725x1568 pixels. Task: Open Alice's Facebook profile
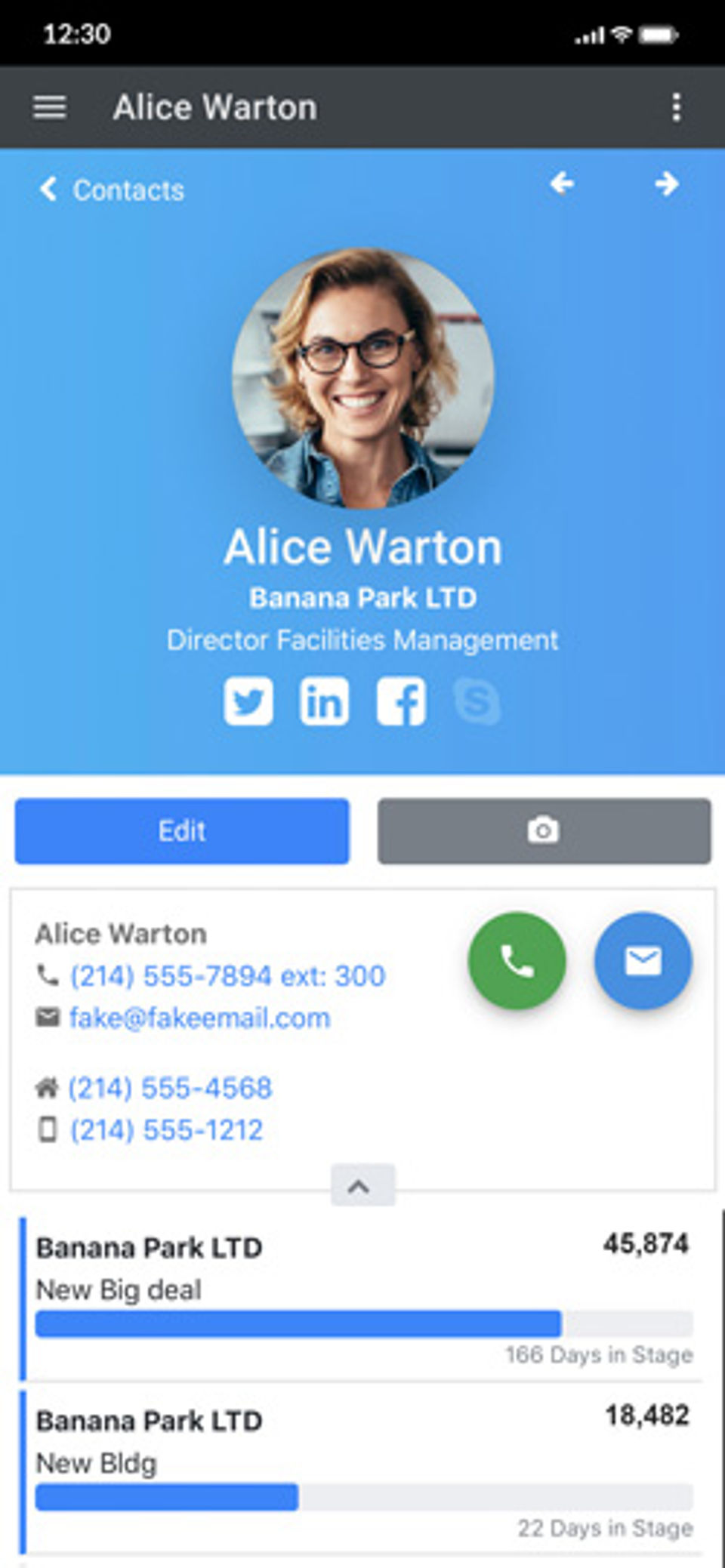[x=401, y=701]
